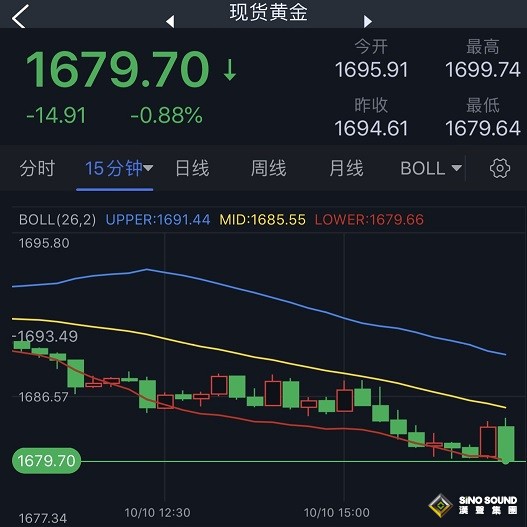Screen dimensions: 527x527
Task: Switch to previous instrument with left triangle
Action: (170, 22)
